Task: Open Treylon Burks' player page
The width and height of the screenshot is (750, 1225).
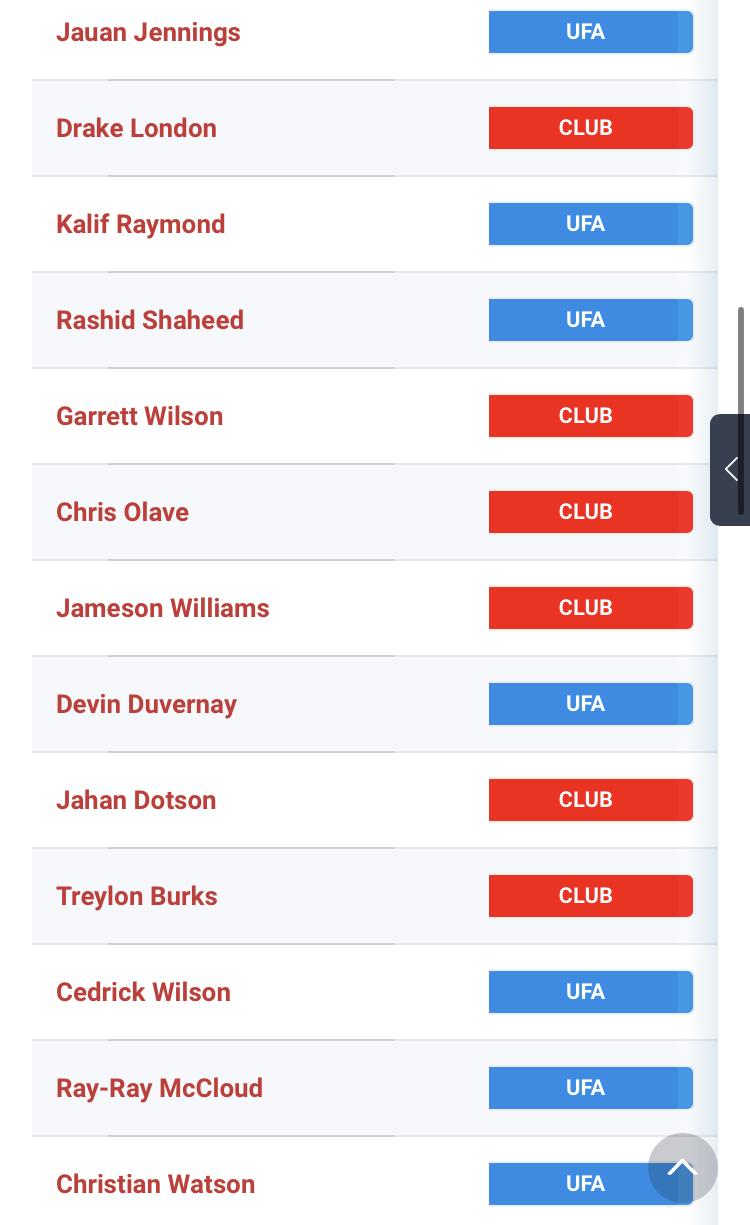Action: (x=136, y=897)
